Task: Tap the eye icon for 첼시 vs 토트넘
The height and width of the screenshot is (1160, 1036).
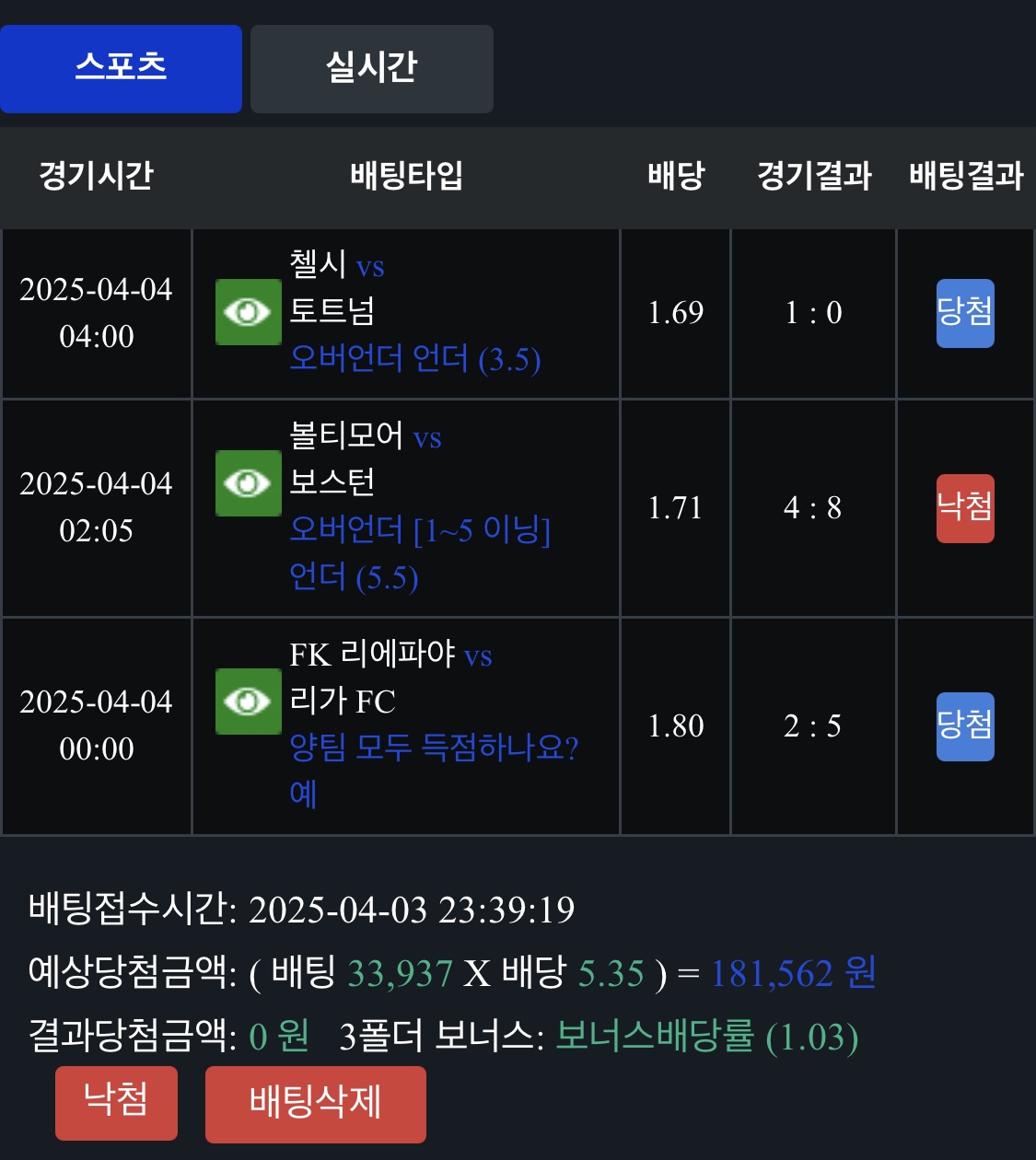Action: point(248,312)
